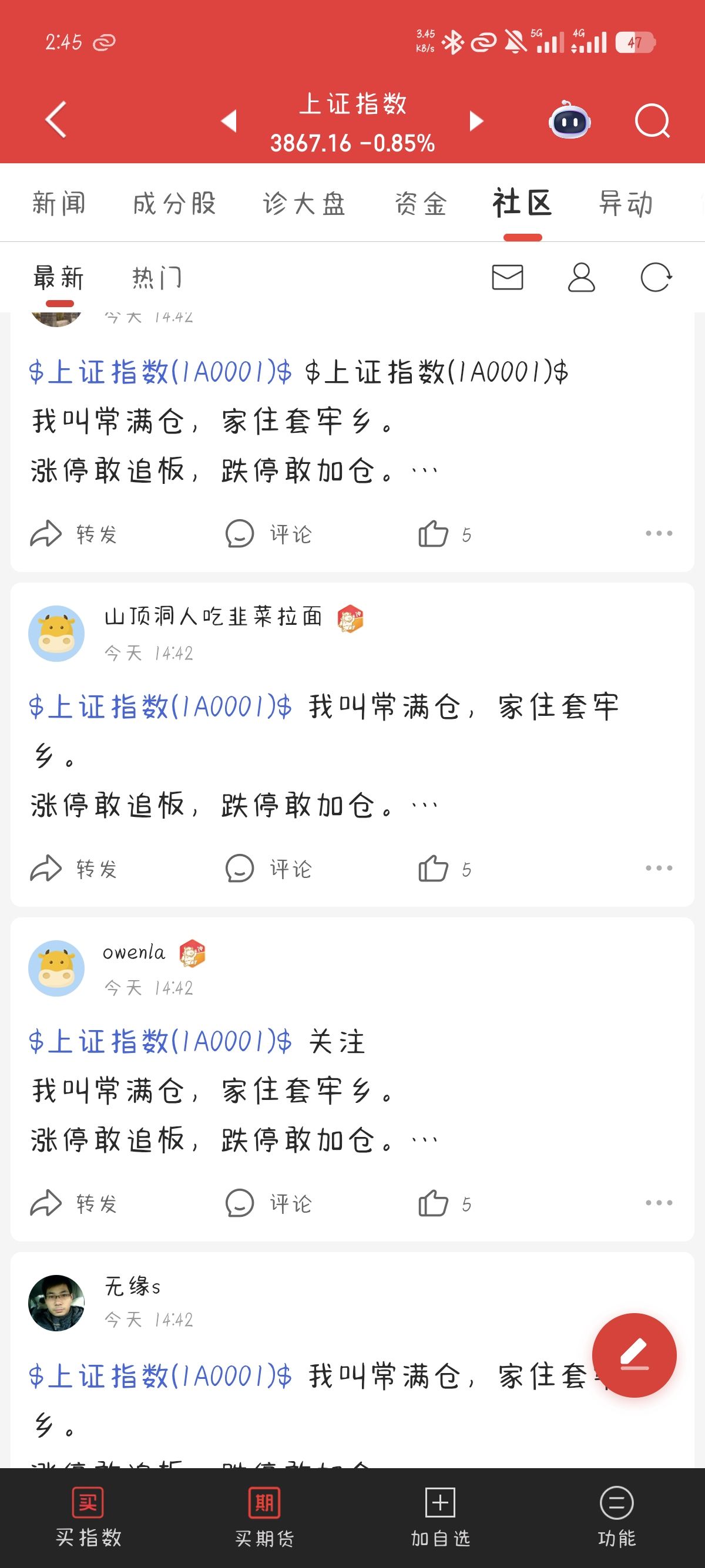Open the 成分股 tab

(x=174, y=203)
